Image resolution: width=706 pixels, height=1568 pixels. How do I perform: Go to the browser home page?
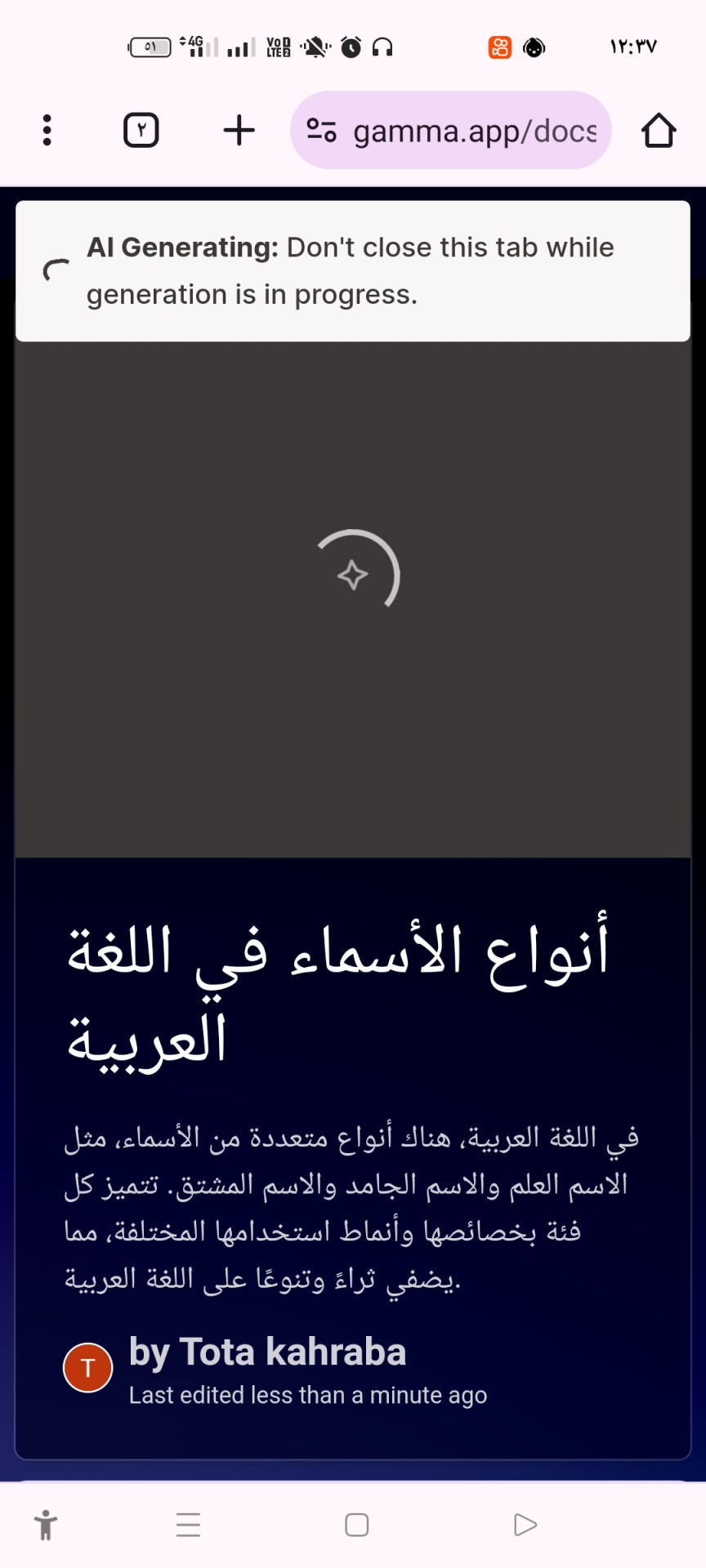pyautogui.click(x=659, y=131)
